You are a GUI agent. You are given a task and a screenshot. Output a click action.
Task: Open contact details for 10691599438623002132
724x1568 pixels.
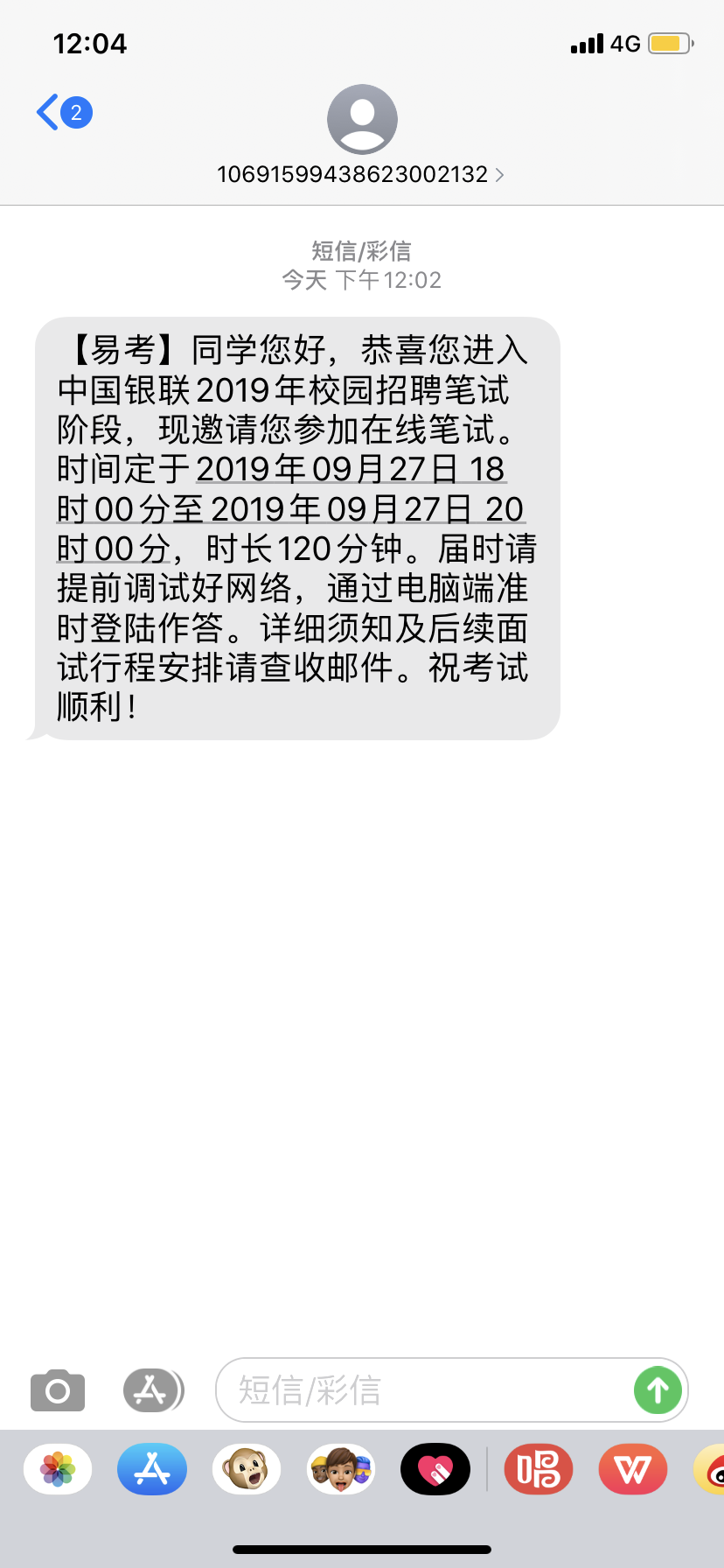(x=360, y=174)
